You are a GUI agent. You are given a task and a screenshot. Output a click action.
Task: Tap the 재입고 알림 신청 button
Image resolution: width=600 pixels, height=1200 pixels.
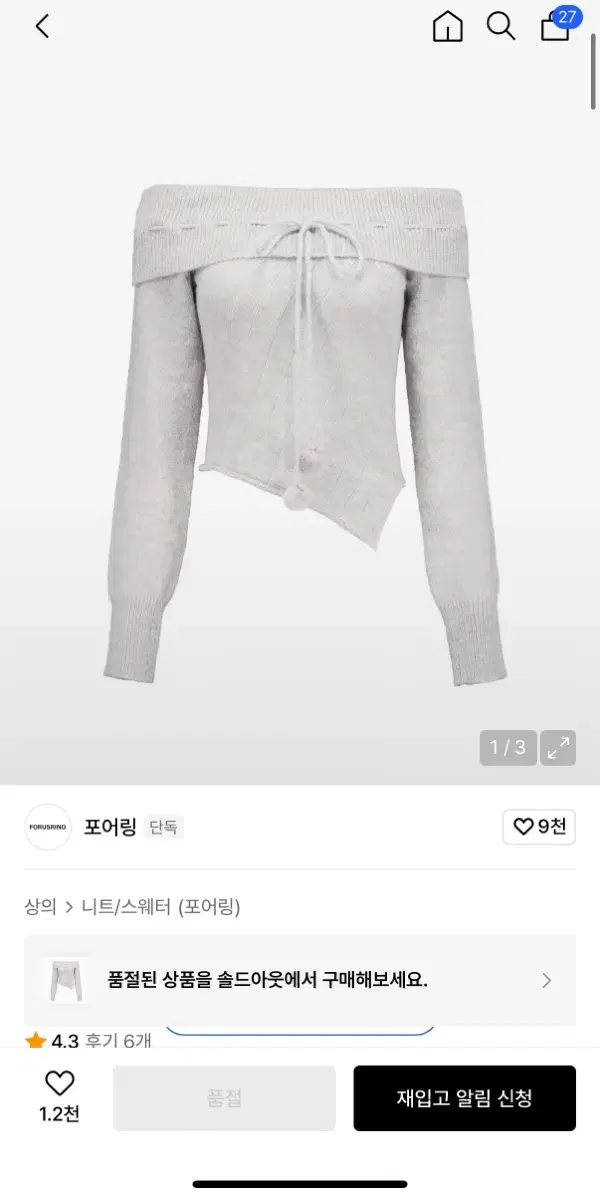(x=464, y=1098)
